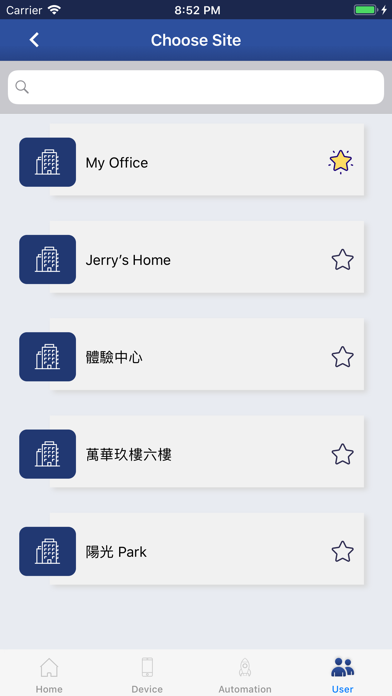Go to the User tab

tap(342, 675)
